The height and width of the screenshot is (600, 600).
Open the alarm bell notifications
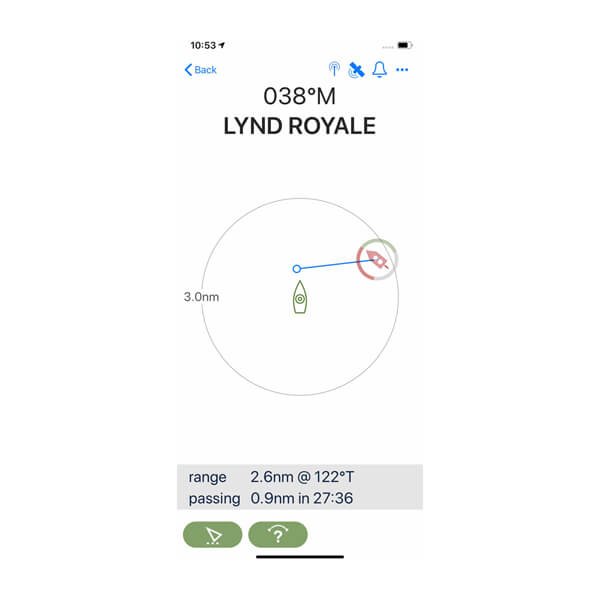379,70
